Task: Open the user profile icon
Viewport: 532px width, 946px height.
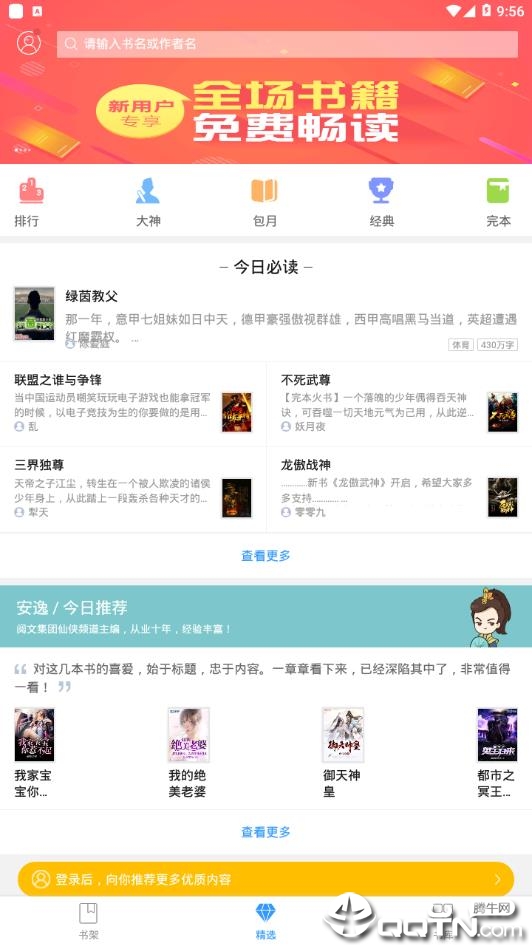Action: click(x=28, y=43)
